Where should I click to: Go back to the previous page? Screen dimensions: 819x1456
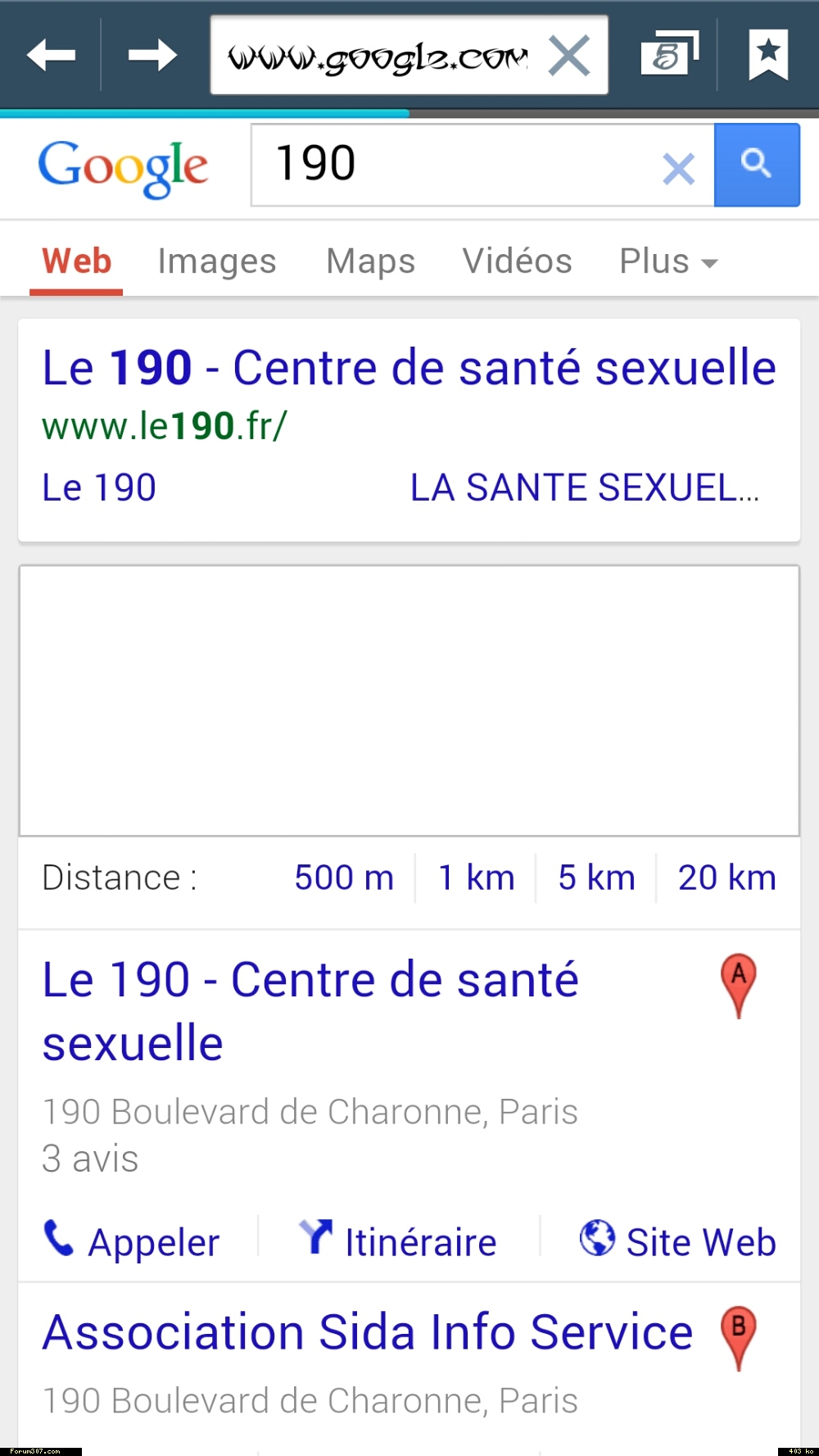[x=51, y=56]
